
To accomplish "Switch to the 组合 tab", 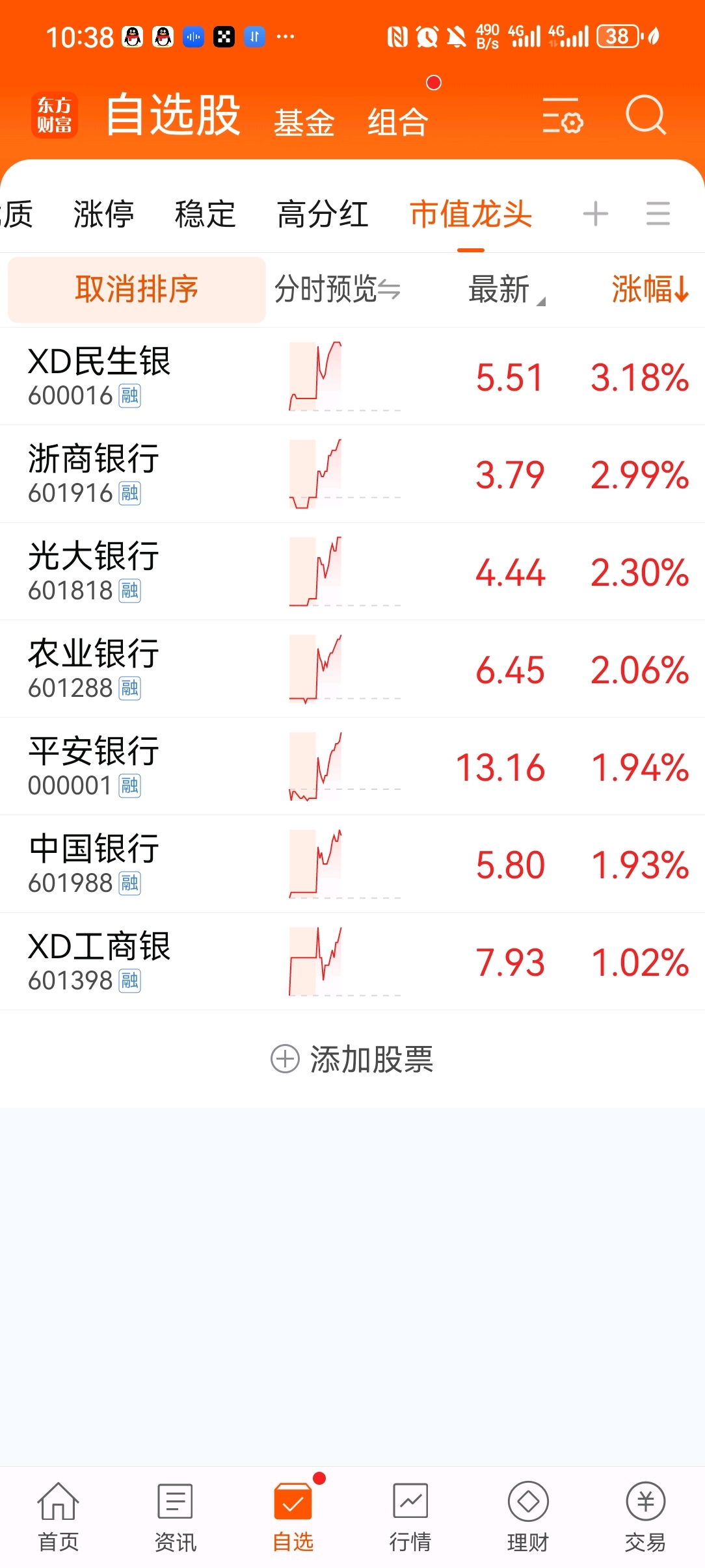I will coord(397,122).
